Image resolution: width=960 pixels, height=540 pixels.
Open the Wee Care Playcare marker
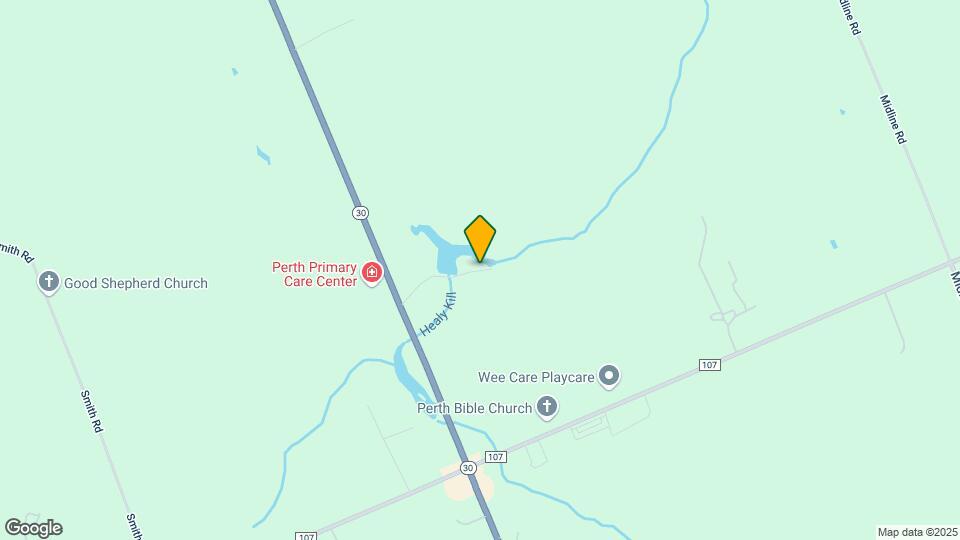610,377
